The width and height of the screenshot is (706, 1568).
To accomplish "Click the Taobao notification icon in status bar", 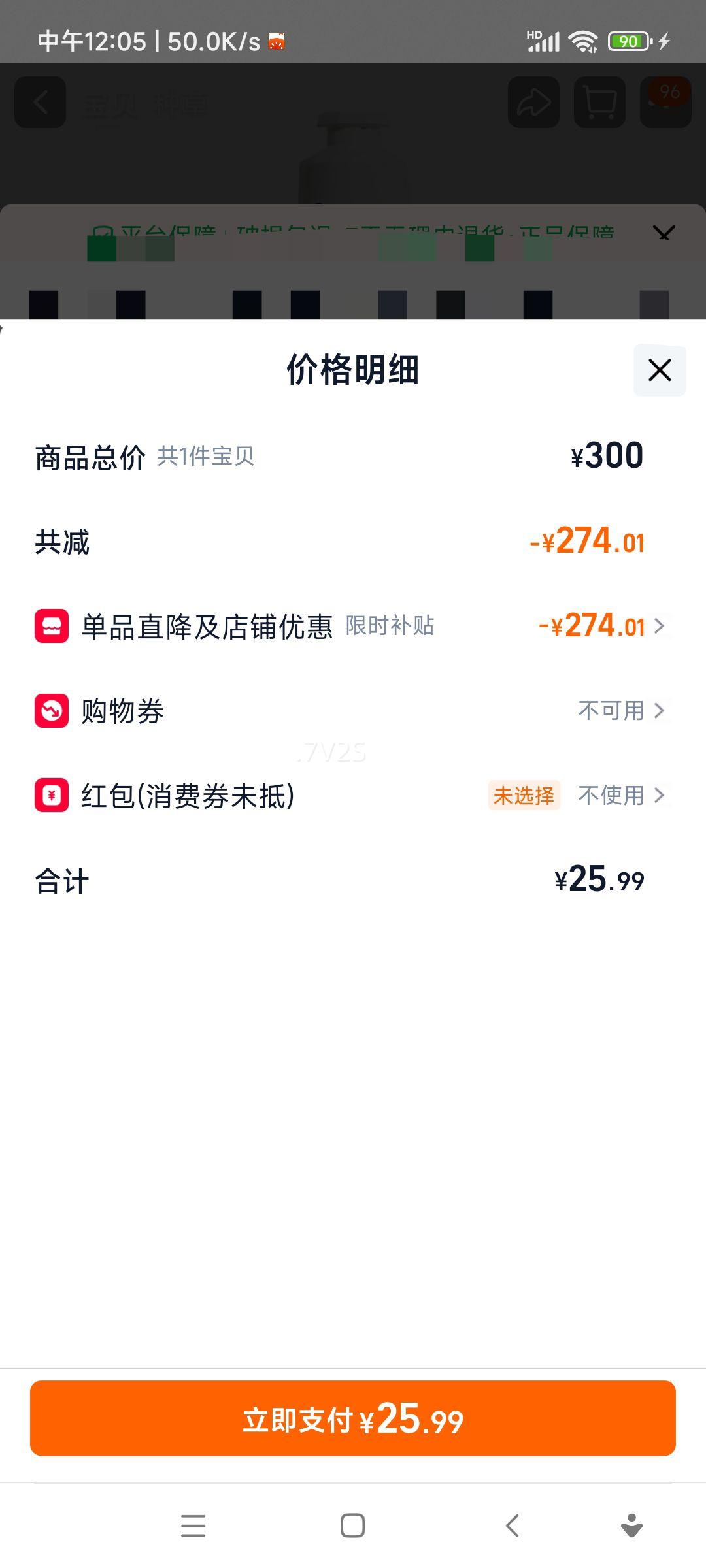I will click(276, 41).
